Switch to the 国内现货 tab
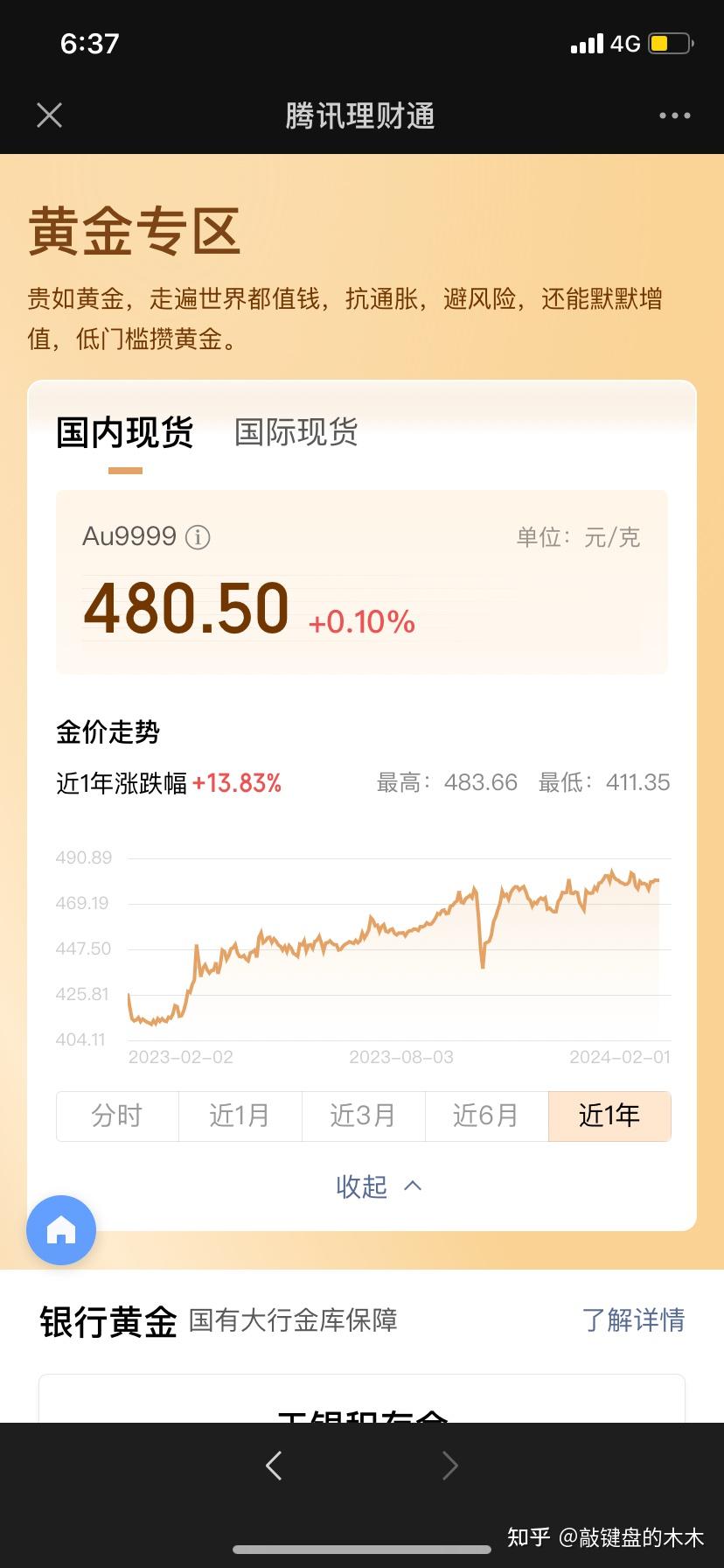 (x=123, y=433)
